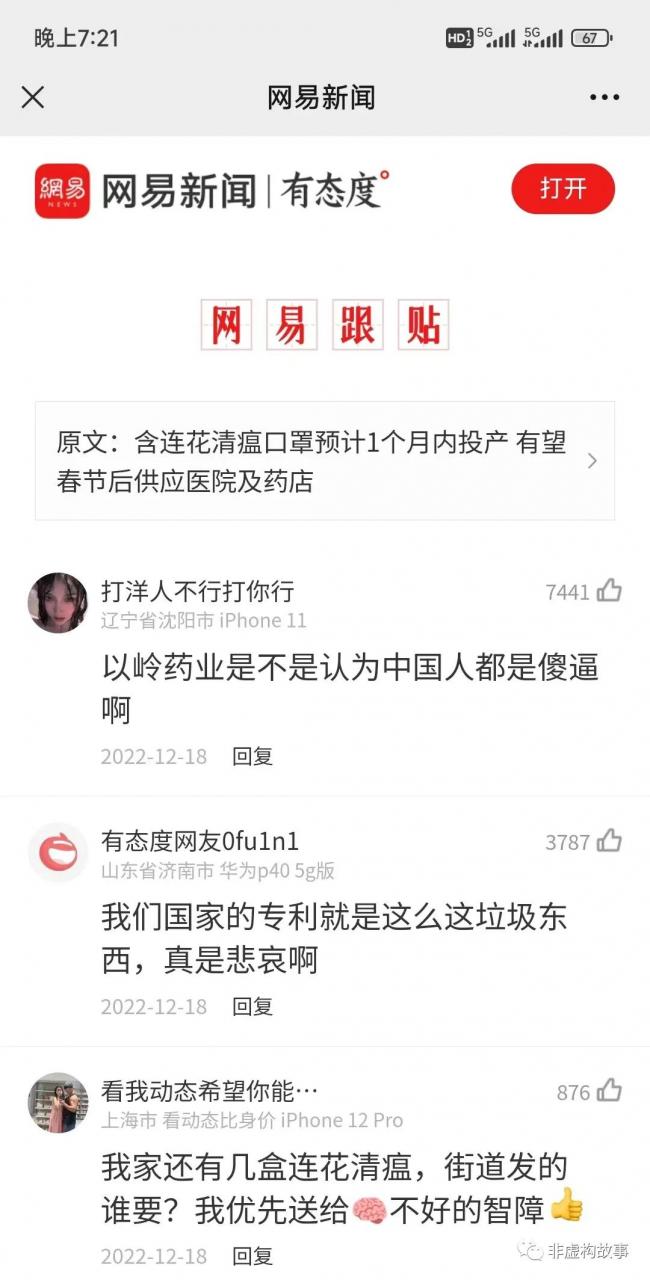The width and height of the screenshot is (650, 1280).
Task: Like the comment by 打洋人不行打你行
Action: click(609, 591)
